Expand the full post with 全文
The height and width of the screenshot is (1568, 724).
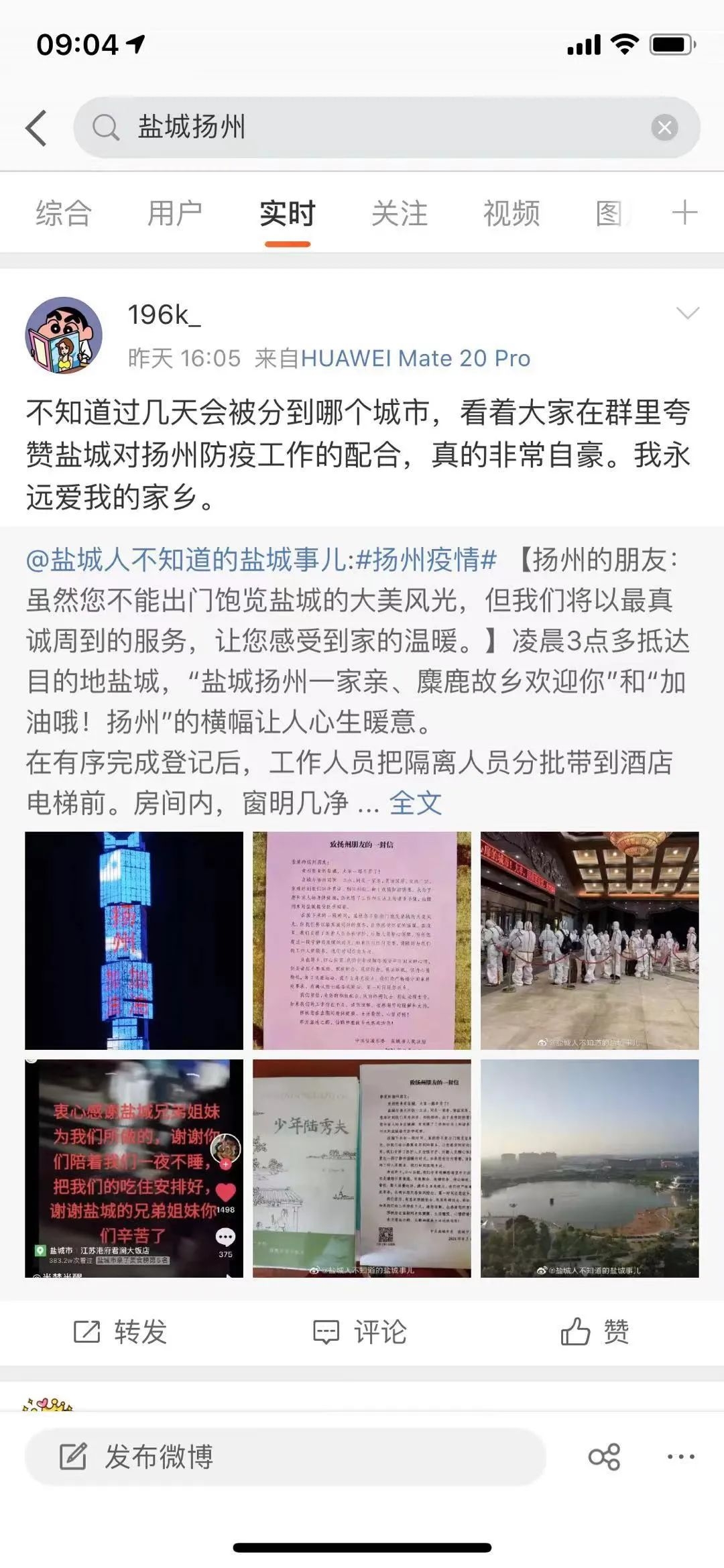[416, 803]
